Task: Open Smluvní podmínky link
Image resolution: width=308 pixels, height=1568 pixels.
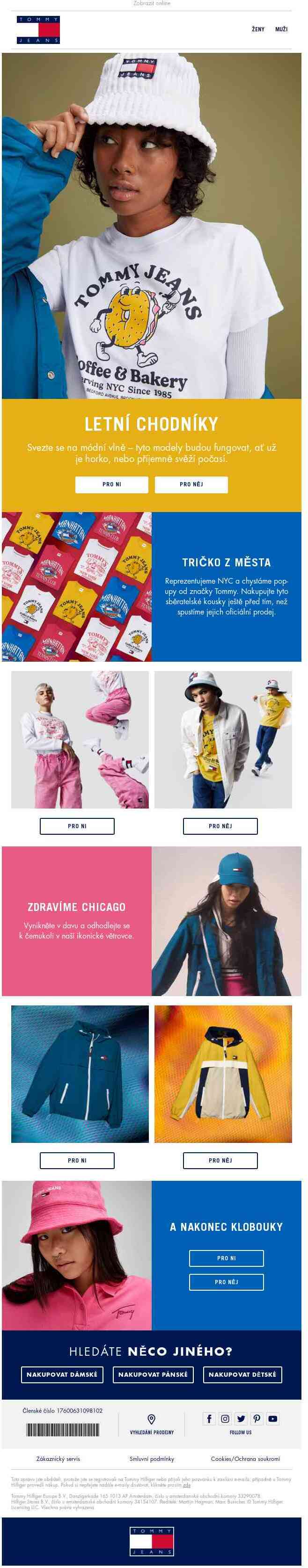Action: 152,1459
